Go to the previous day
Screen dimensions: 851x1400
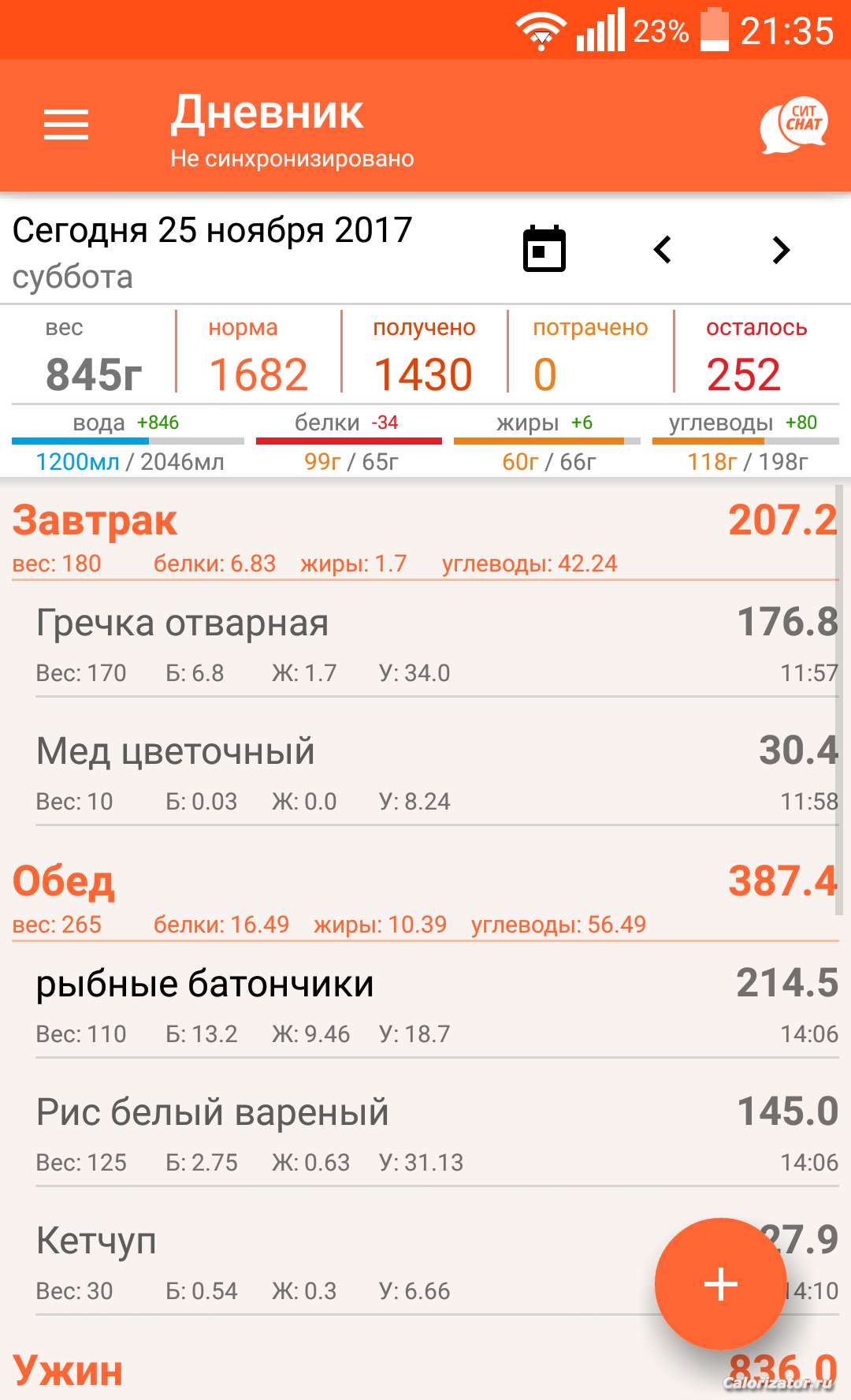pos(663,250)
